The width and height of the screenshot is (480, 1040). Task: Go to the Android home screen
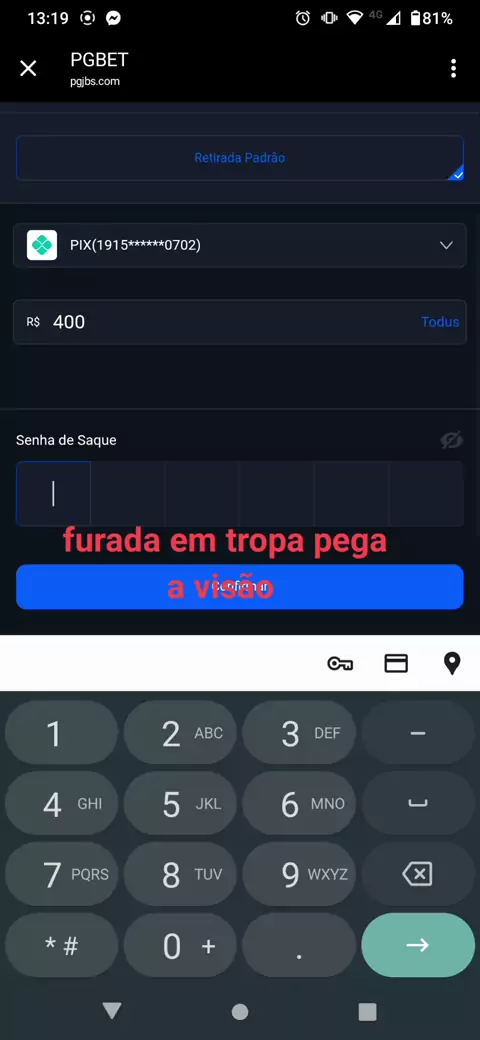coord(240,1011)
